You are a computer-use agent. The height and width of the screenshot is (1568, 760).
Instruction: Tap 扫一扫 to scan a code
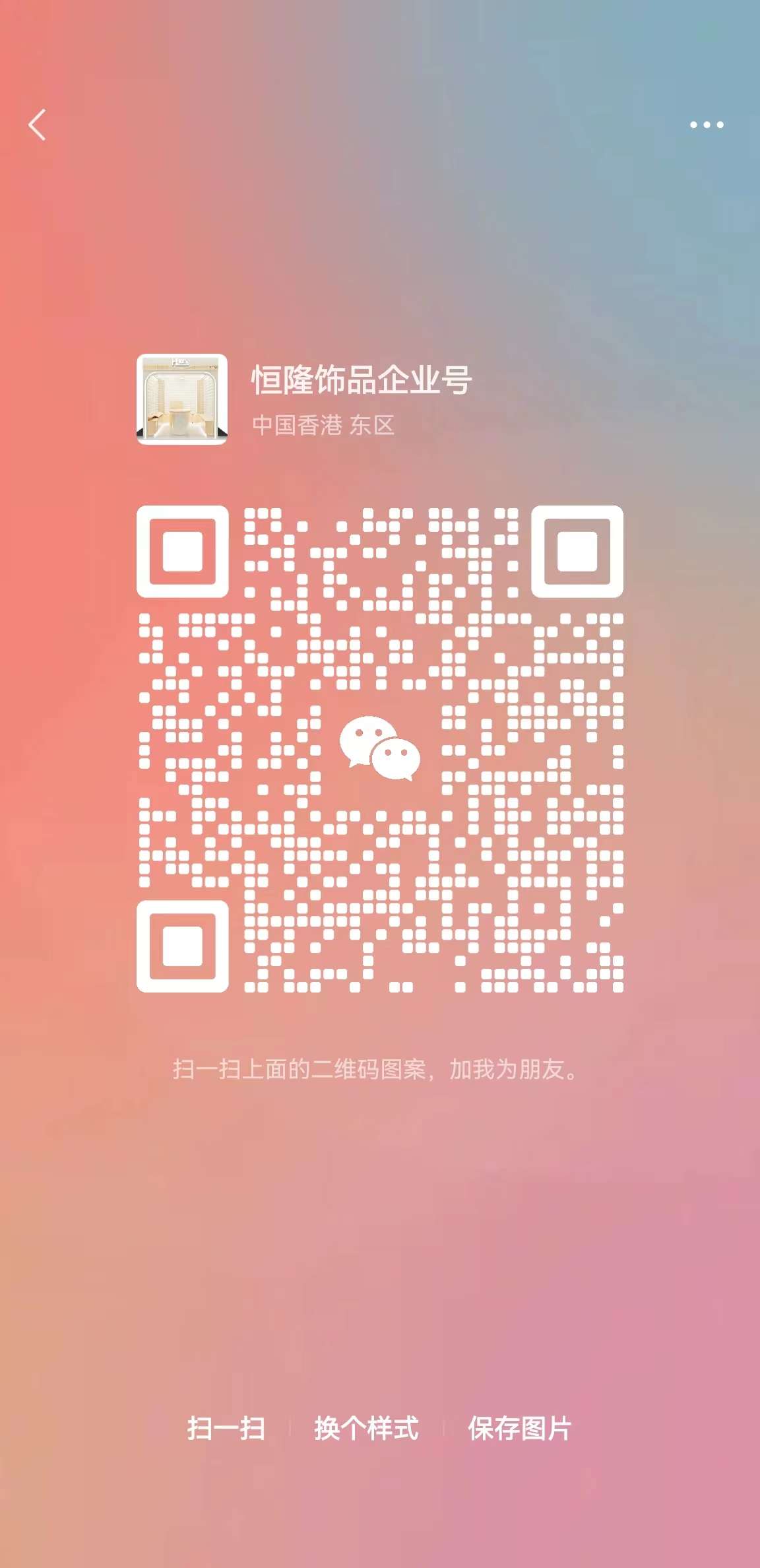click(x=226, y=1429)
